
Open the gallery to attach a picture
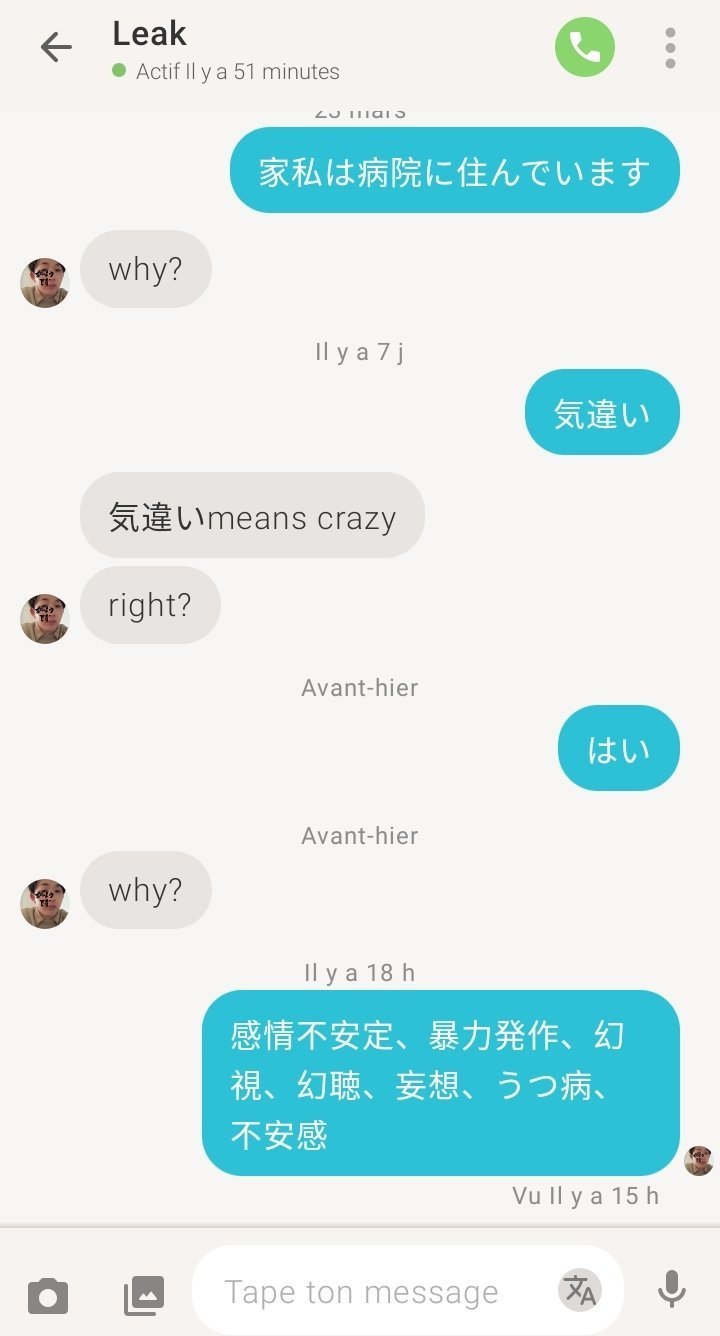click(x=144, y=1296)
